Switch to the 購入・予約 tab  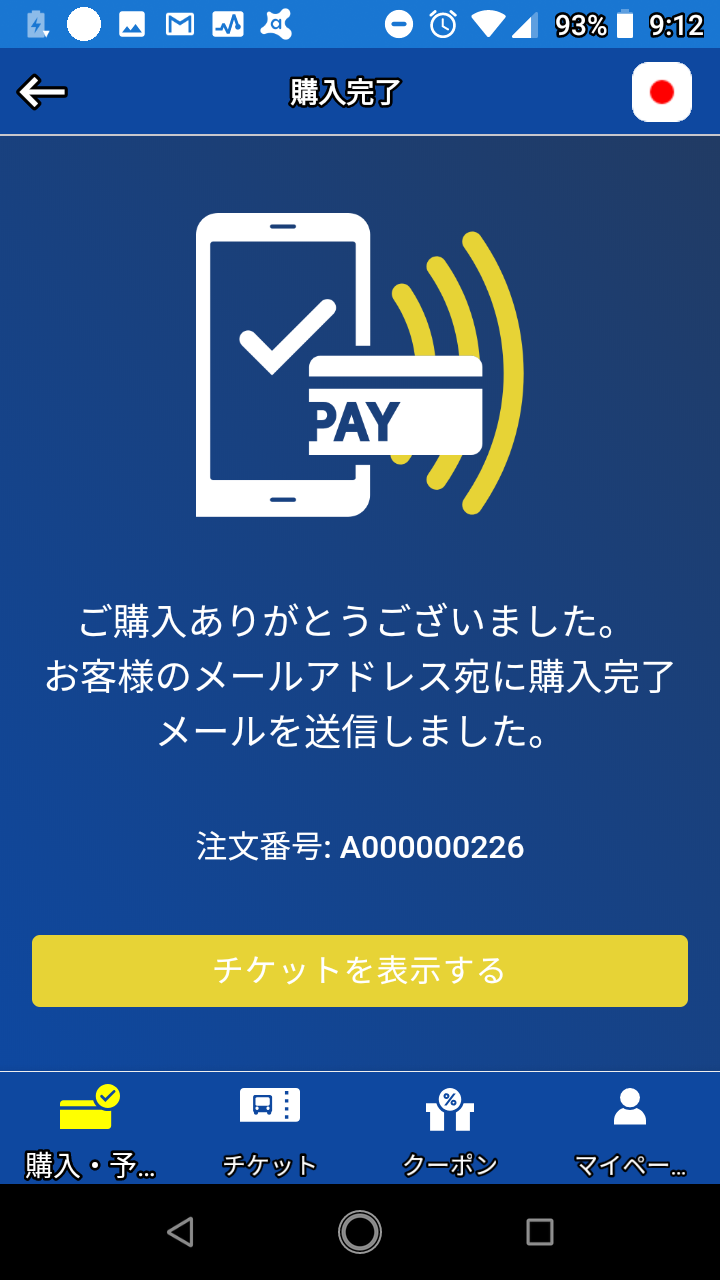pyautogui.click(x=90, y=1130)
